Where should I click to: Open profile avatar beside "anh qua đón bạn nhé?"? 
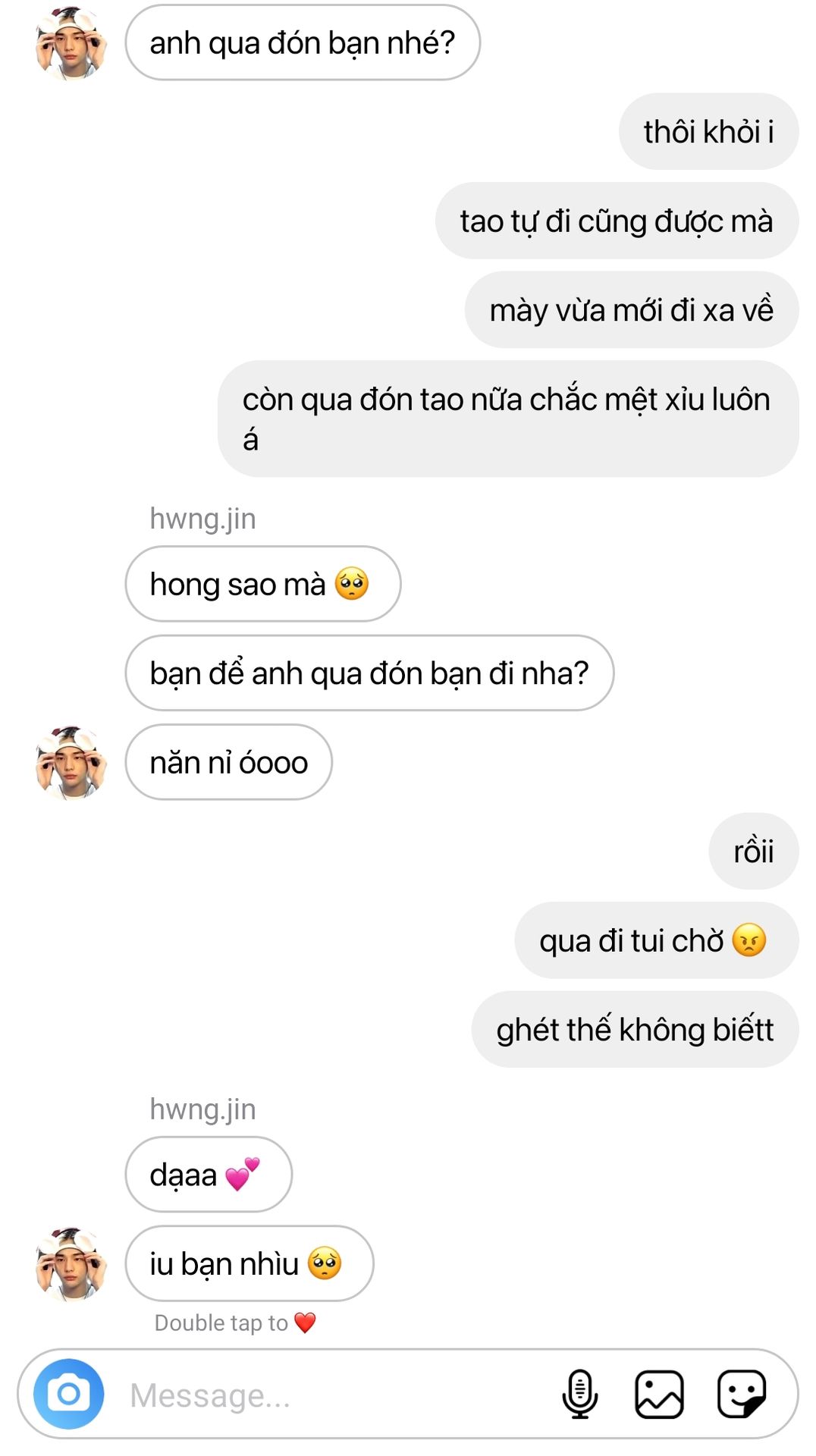71,43
